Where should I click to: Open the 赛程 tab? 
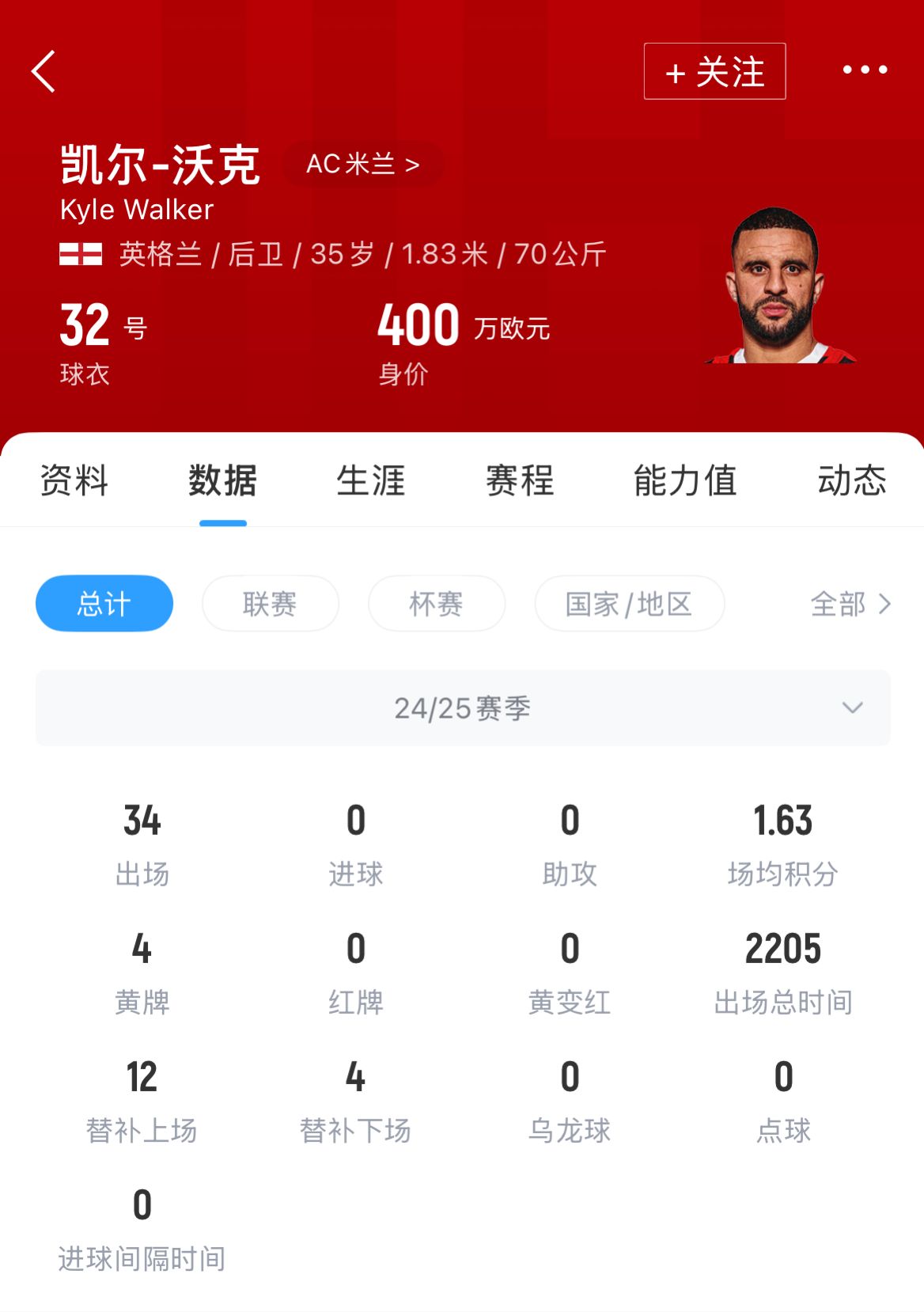coord(520,480)
